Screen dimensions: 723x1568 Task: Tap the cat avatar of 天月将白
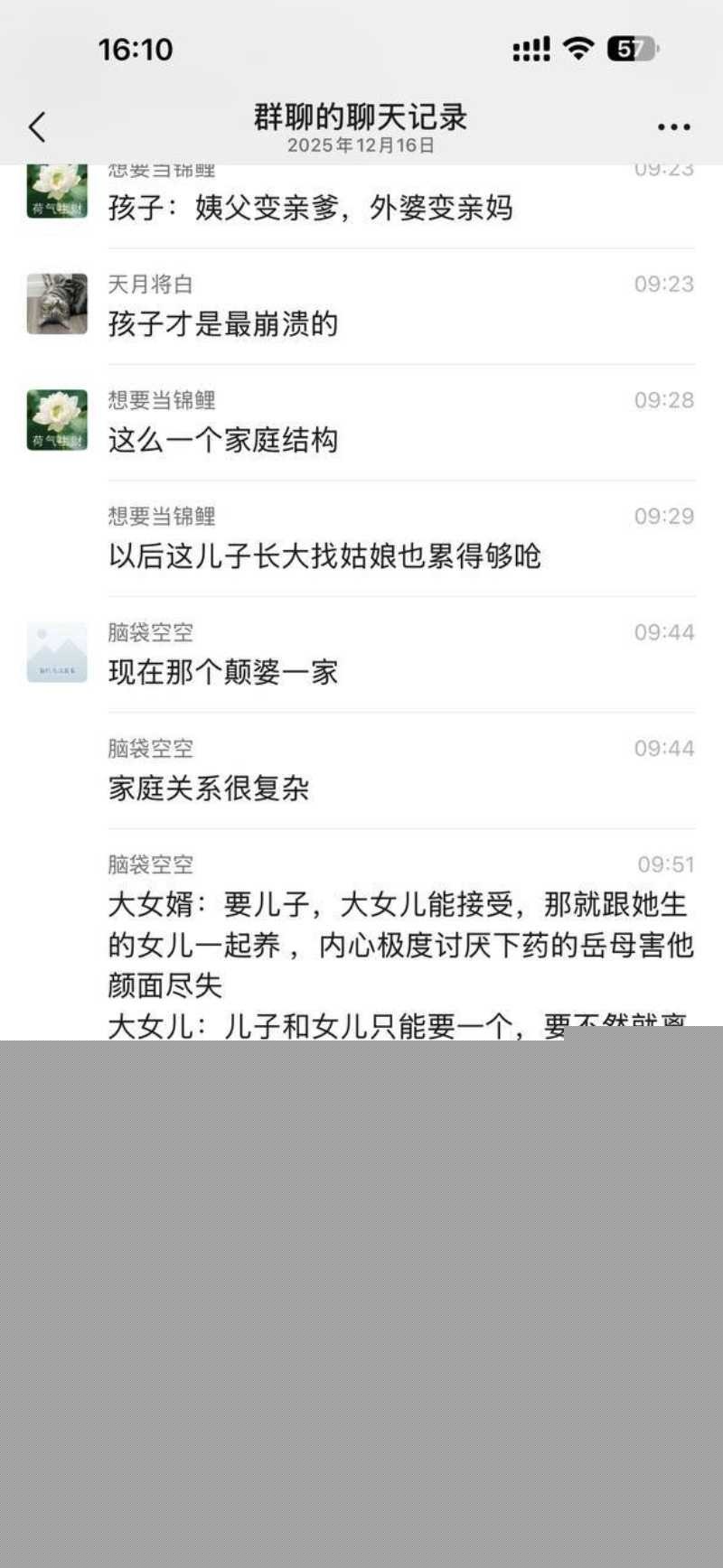(56, 303)
